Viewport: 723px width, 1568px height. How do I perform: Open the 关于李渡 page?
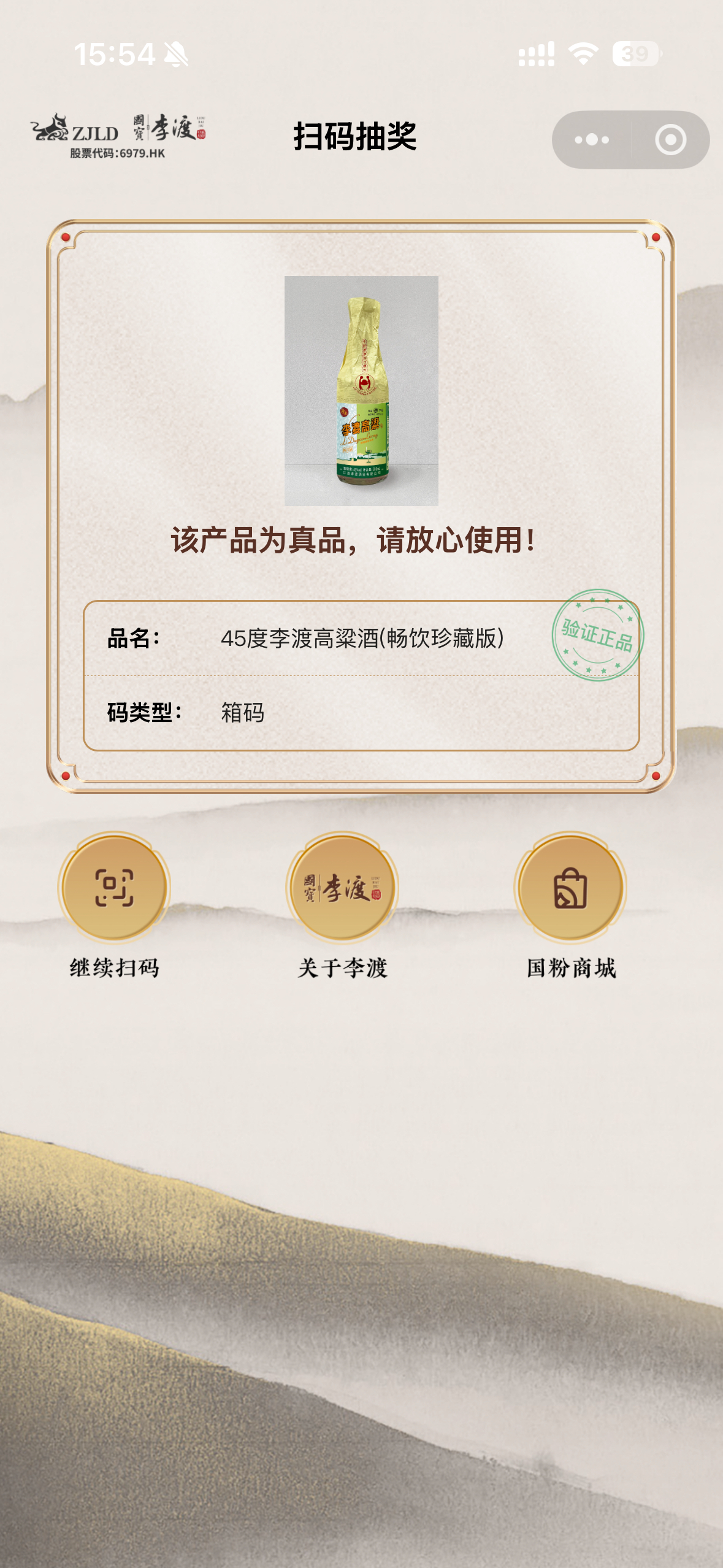[x=342, y=888]
